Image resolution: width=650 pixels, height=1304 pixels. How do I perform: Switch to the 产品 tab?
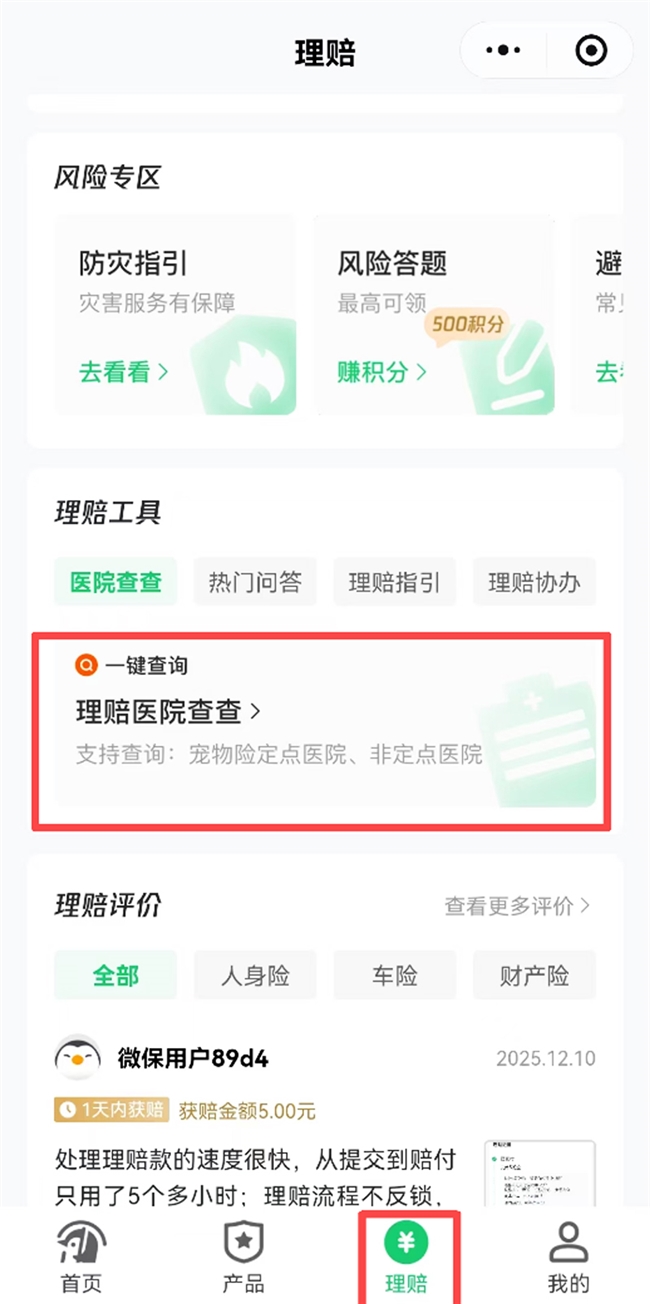(243, 1257)
